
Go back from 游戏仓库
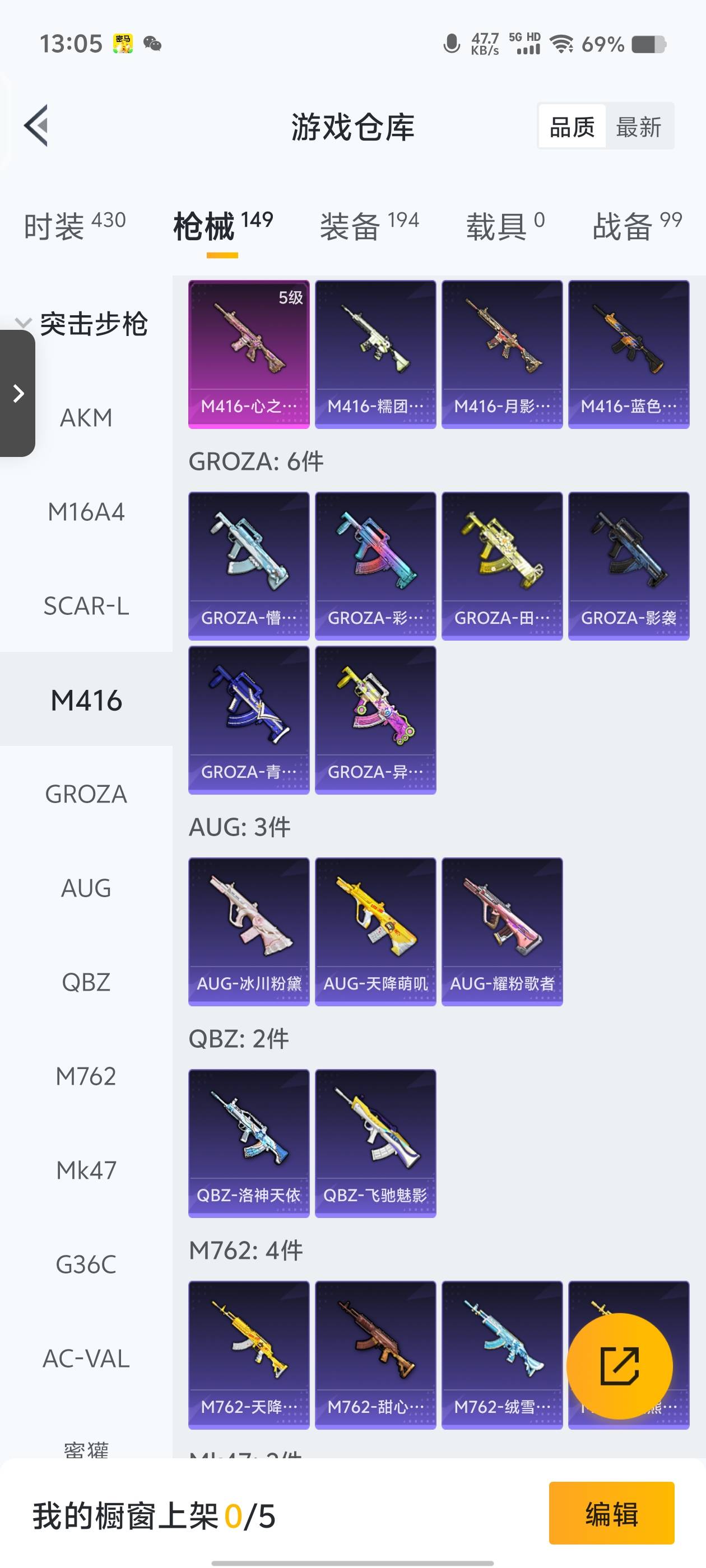pyautogui.click(x=36, y=126)
